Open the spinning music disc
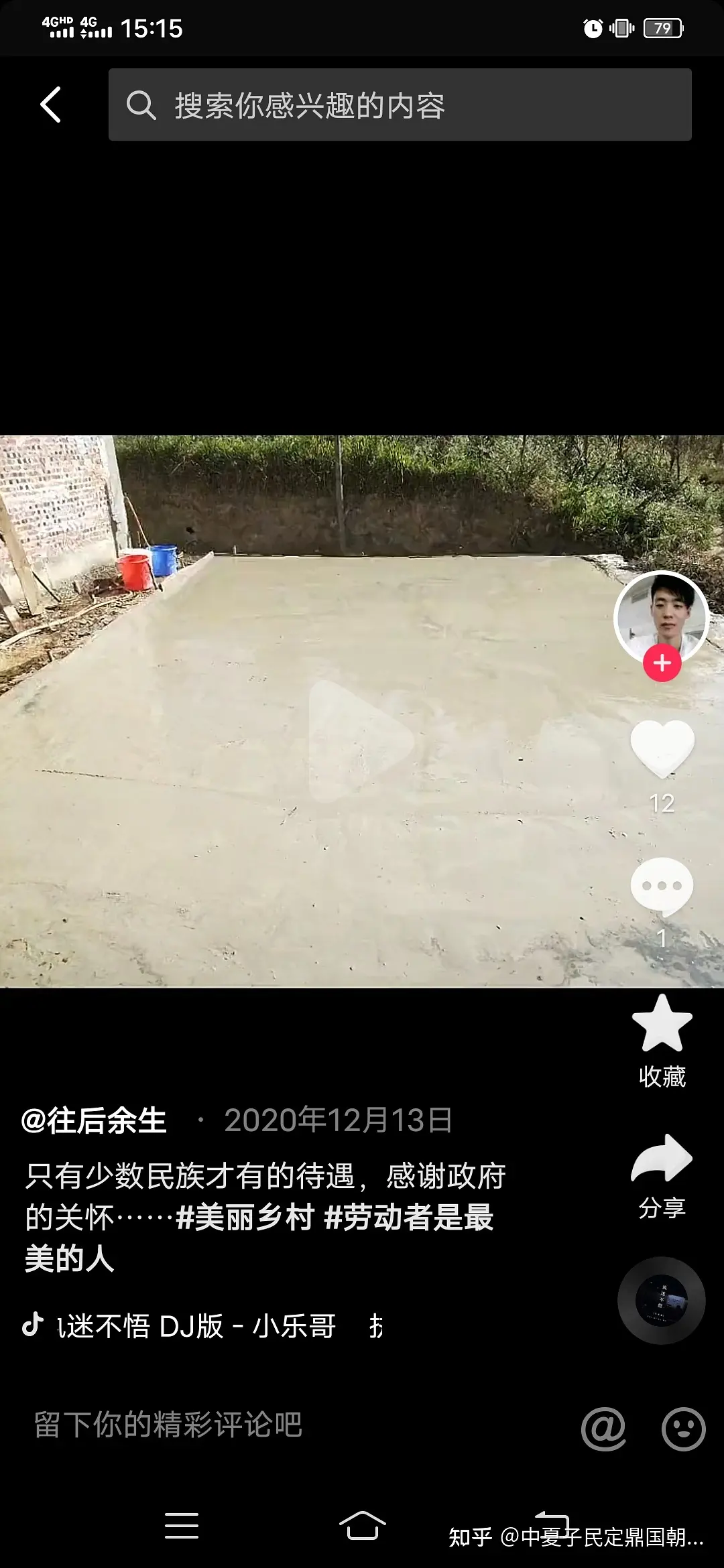Image resolution: width=724 pixels, height=1568 pixels. (661, 1300)
